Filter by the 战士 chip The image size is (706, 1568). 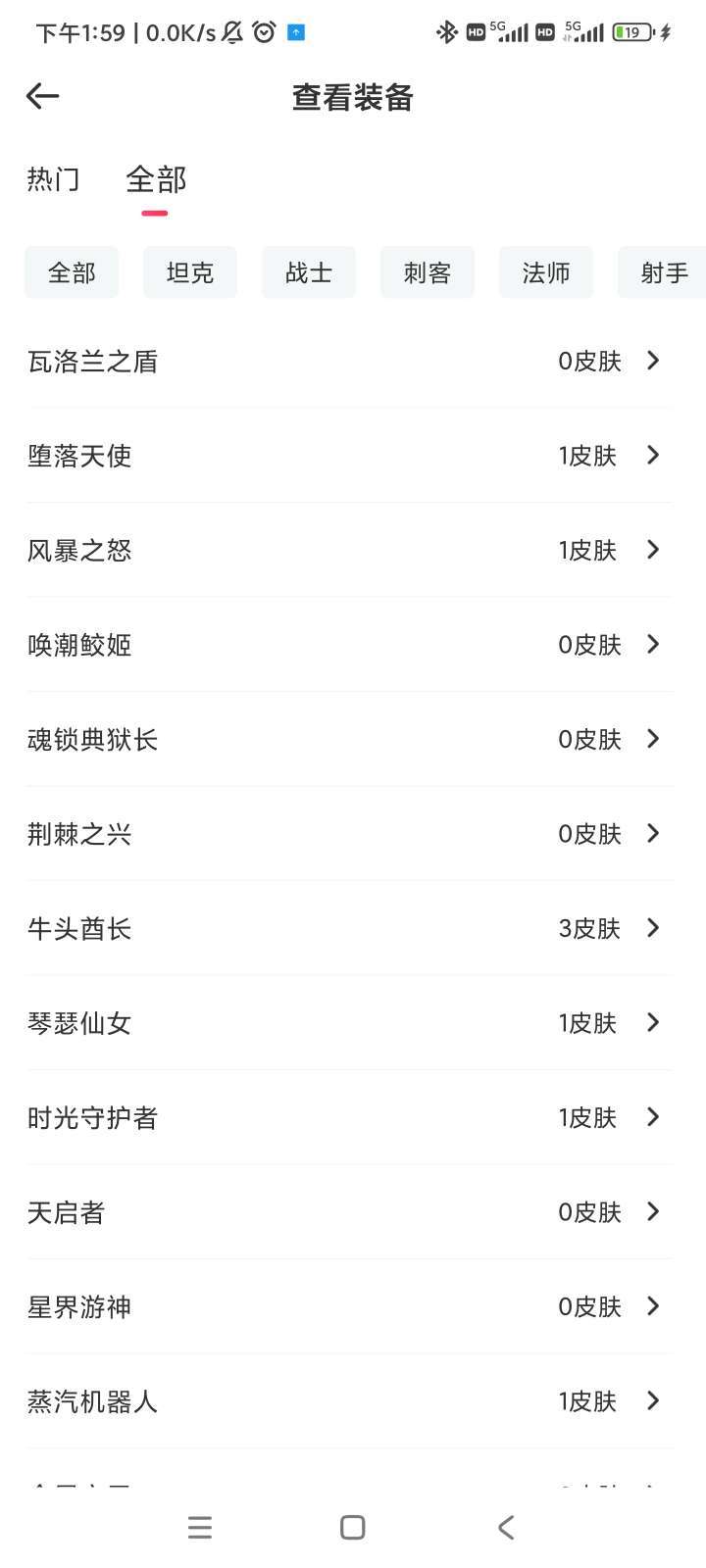click(x=309, y=272)
